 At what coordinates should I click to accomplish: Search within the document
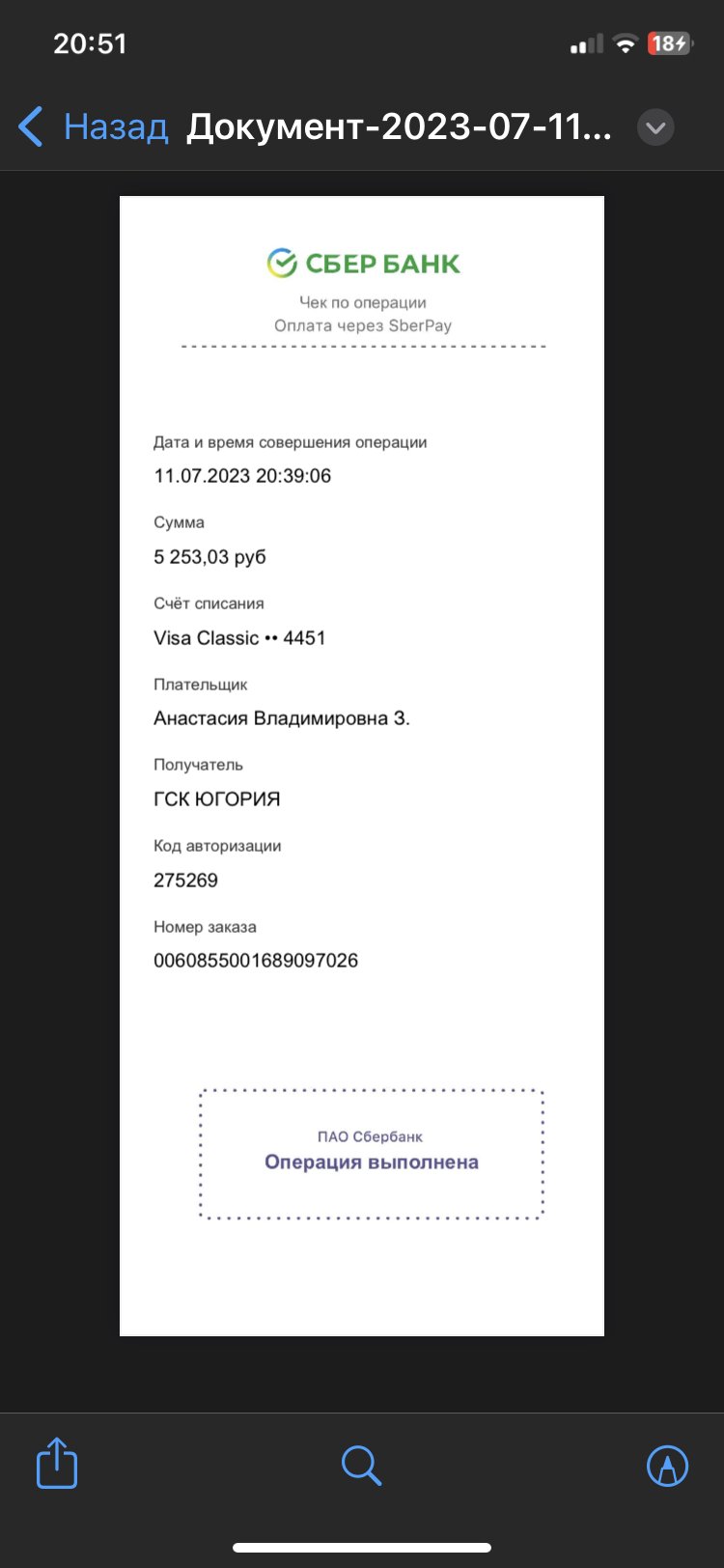(362, 1465)
